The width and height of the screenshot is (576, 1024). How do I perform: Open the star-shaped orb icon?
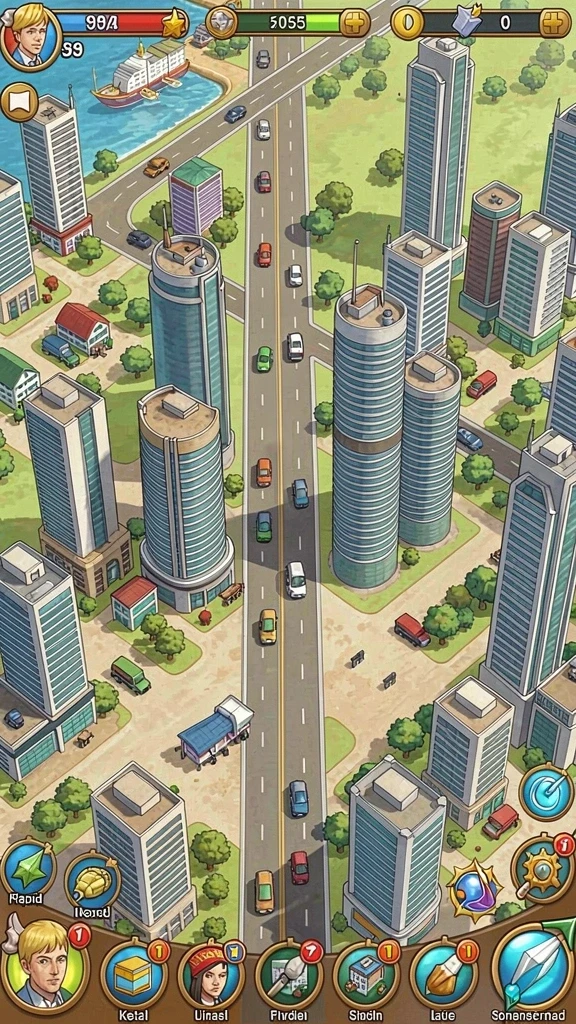tap(475, 891)
